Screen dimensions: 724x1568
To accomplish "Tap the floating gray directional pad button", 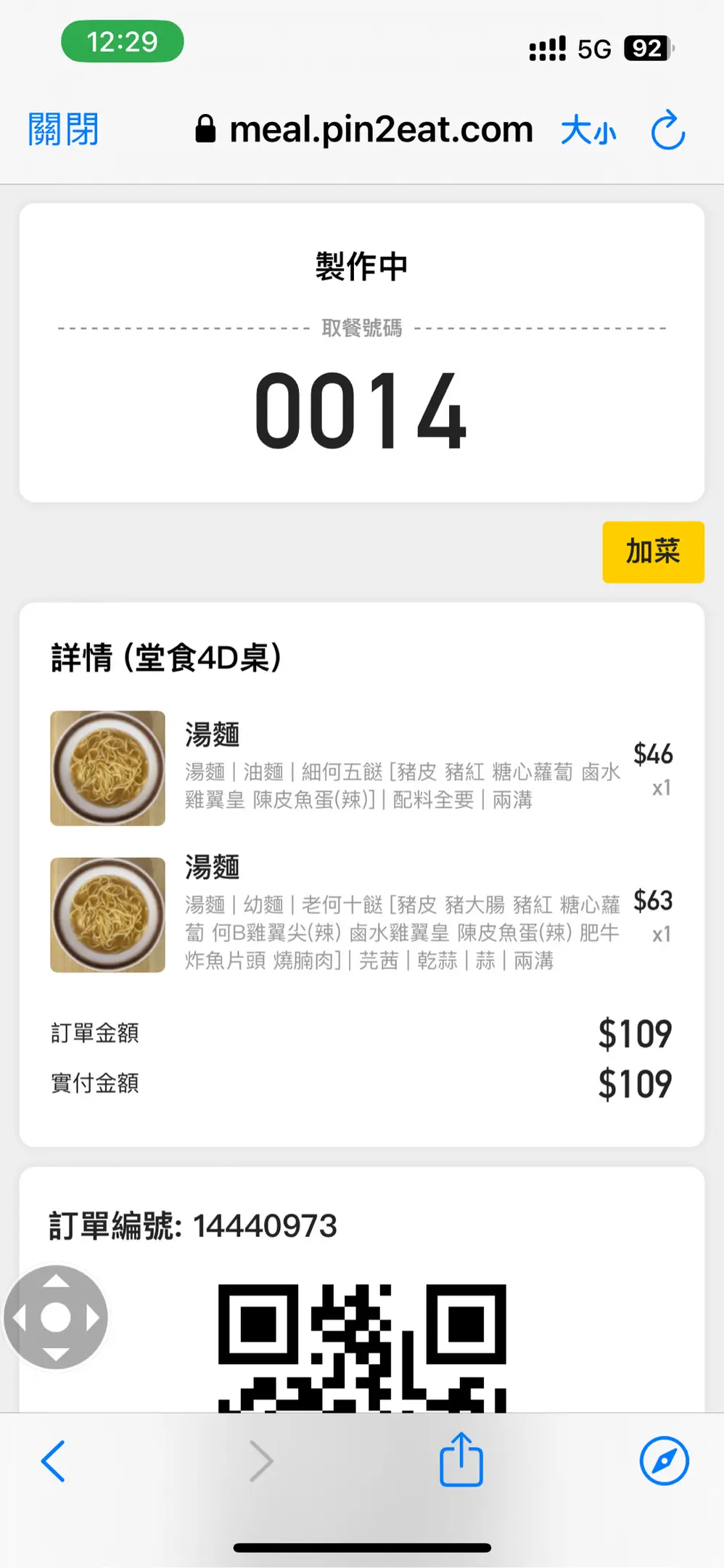I will (x=56, y=1317).
